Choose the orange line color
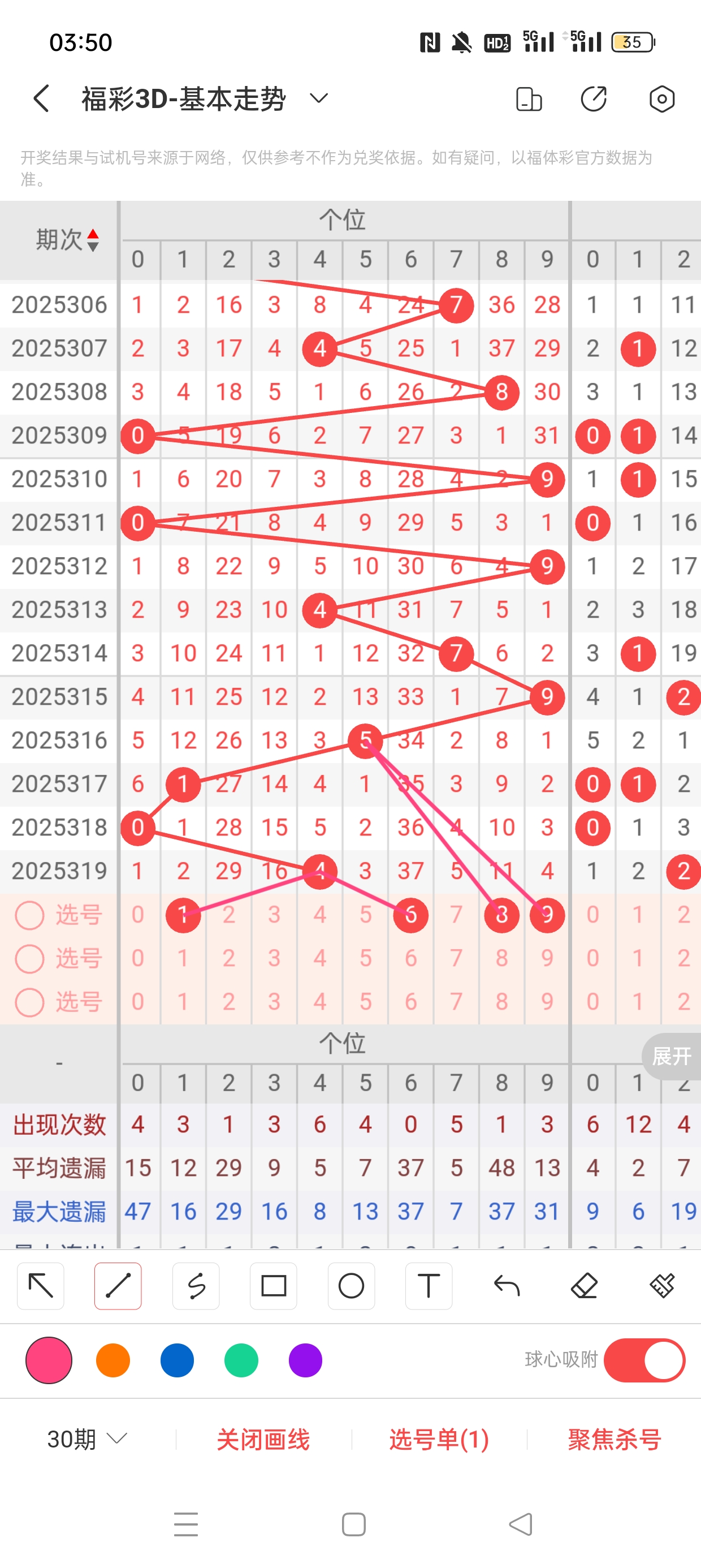Screen dimensions: 701x1568 point(113,1360)
